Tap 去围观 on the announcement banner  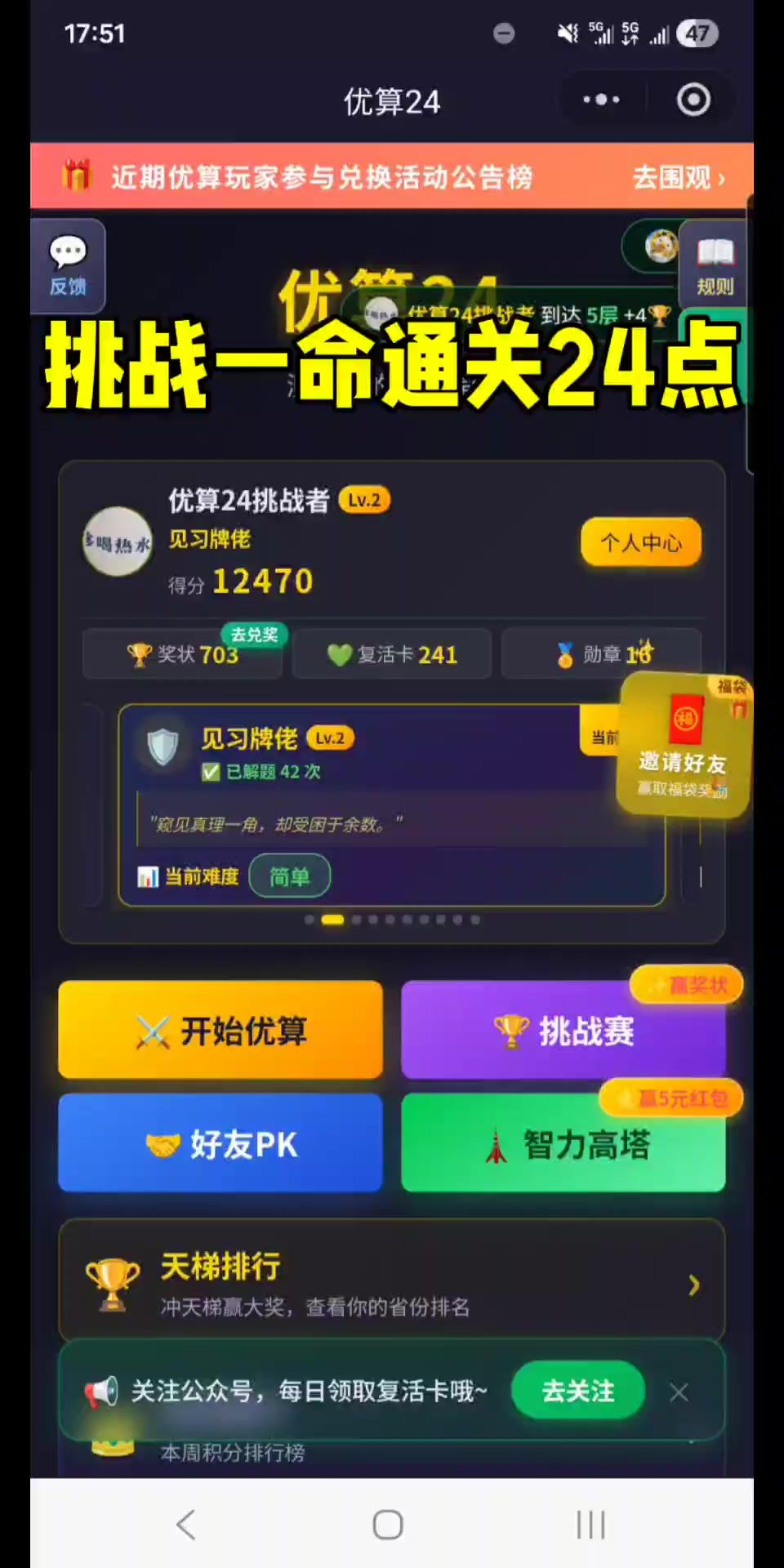[x=678, y=177]
